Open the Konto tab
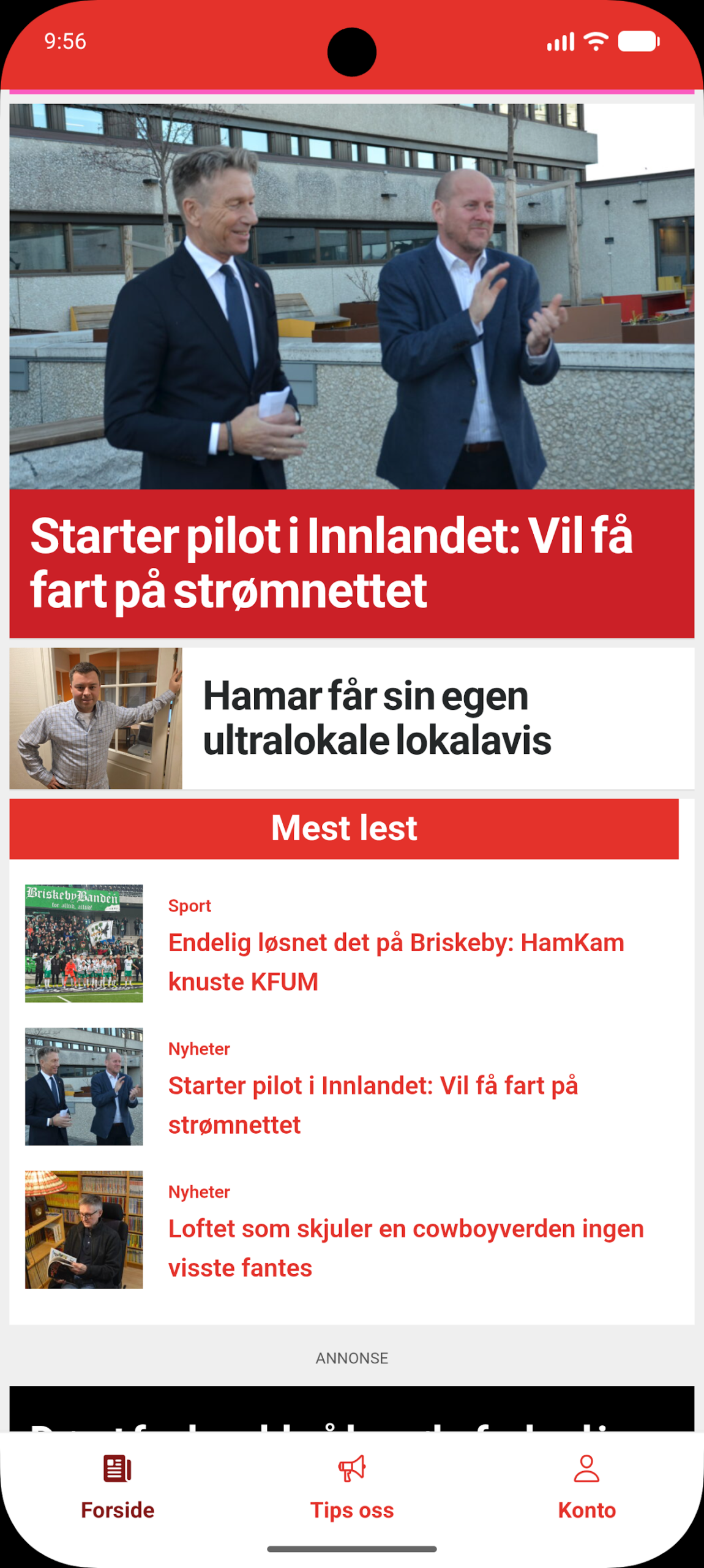 (586, 1487)
